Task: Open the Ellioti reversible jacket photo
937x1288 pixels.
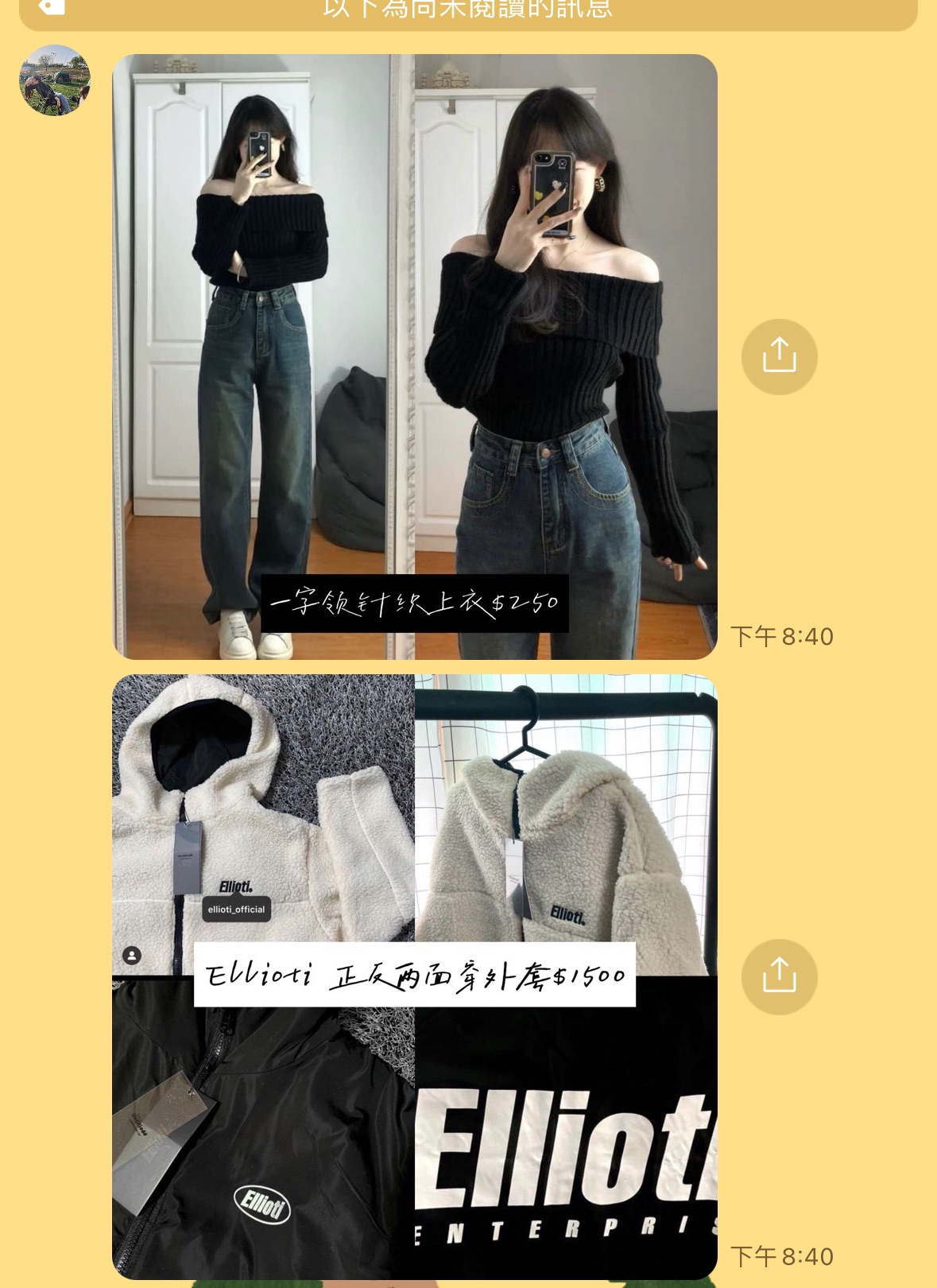Action: point(414,976)
